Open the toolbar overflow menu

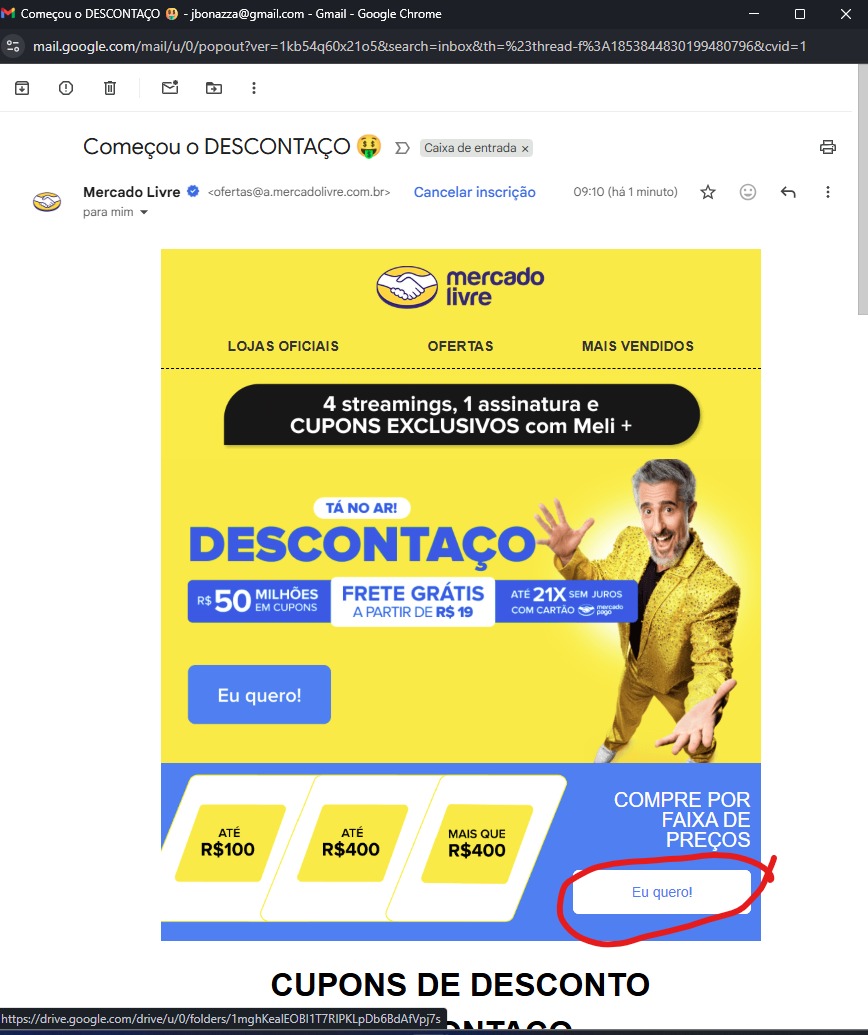tap(254, 88)
